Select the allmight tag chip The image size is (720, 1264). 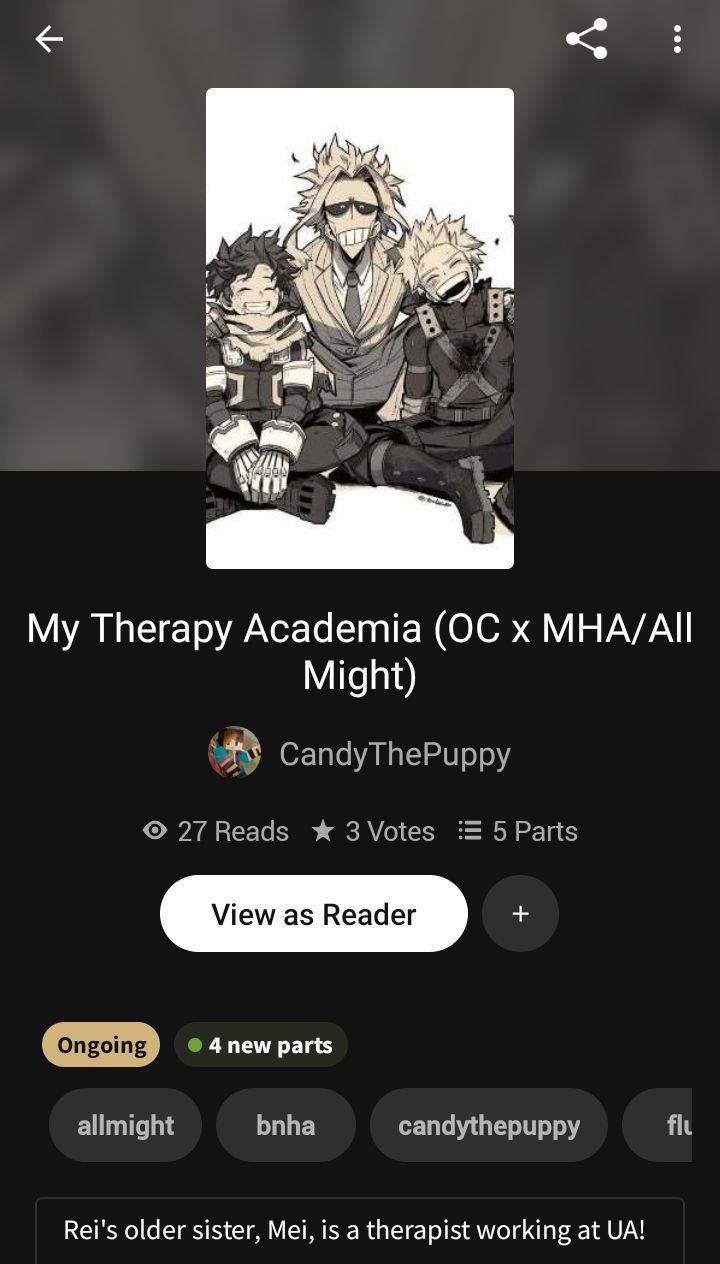125,1125
